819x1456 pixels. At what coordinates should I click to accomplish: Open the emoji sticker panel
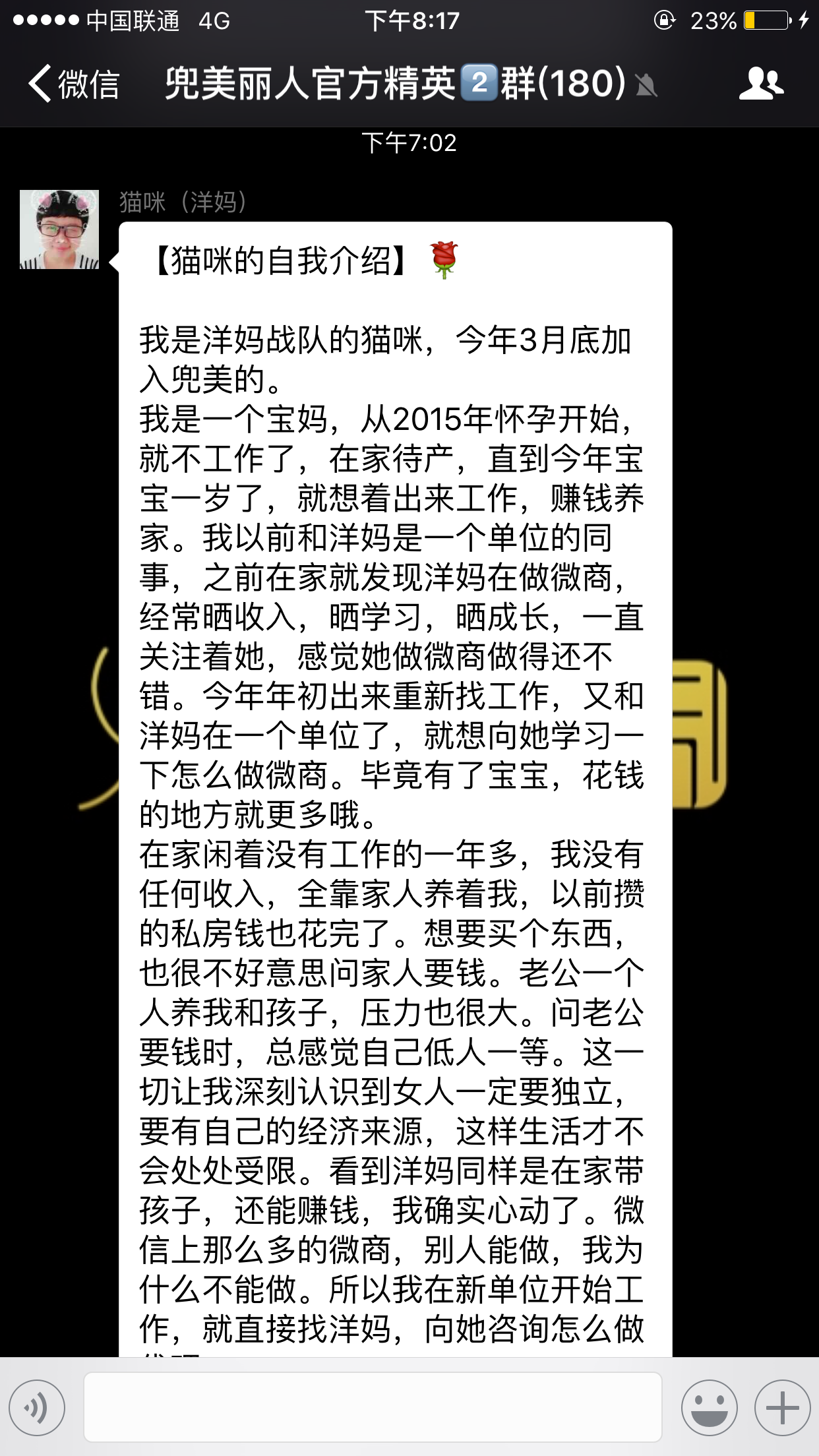(710, 1407)
